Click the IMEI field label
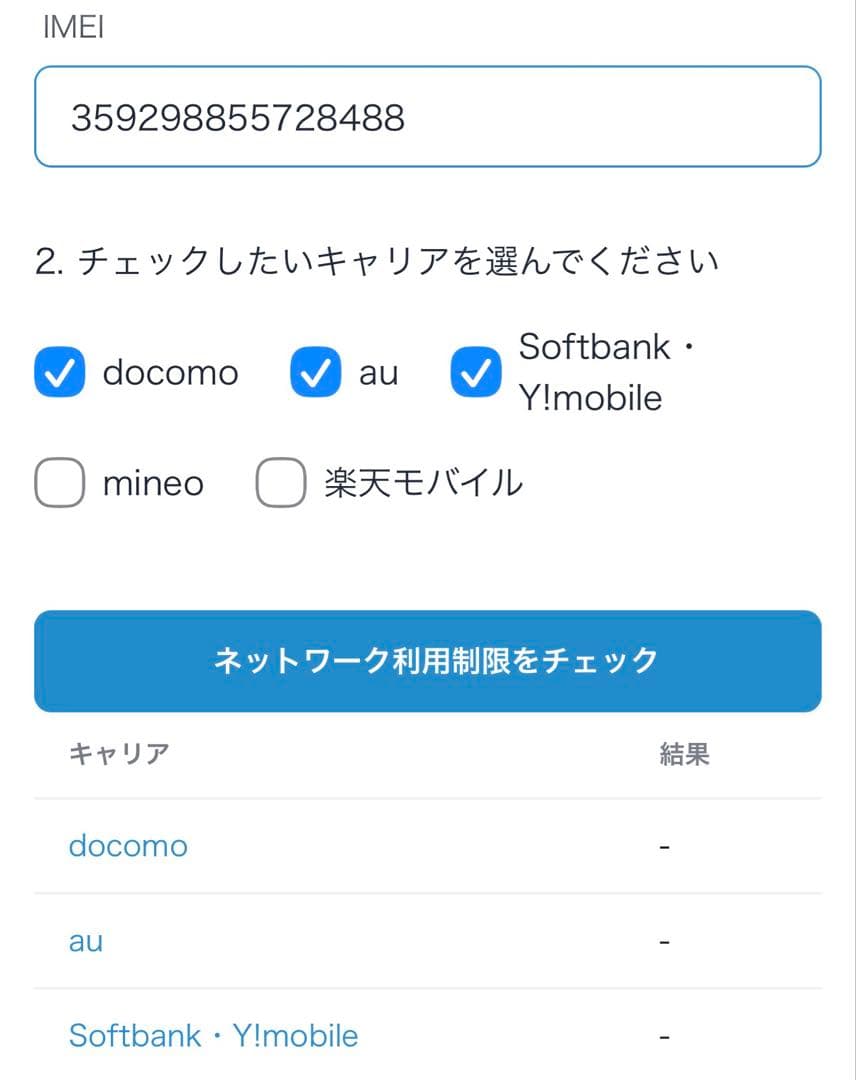The image size is (856, 1080). (x=71, y=27)
